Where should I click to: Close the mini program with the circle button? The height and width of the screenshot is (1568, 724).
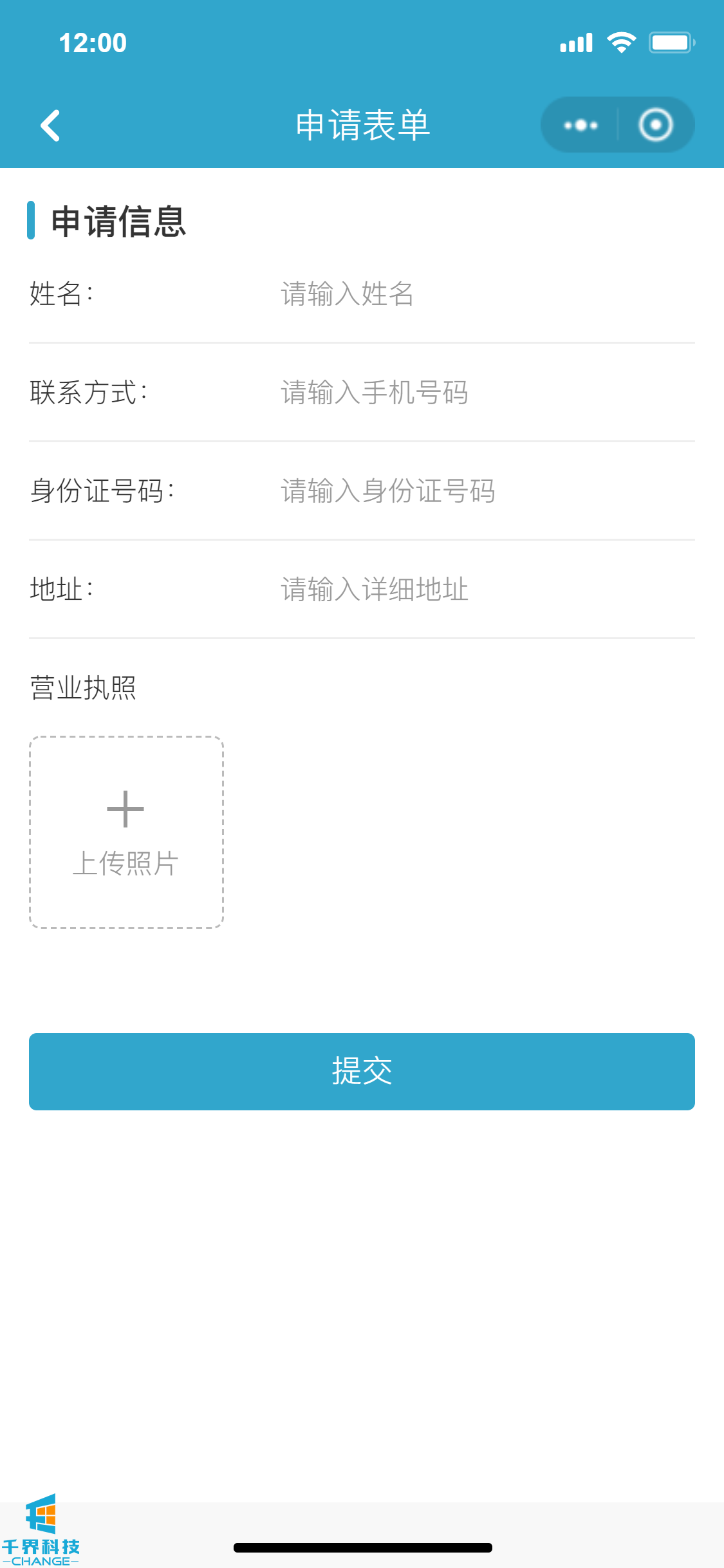[655, 125]
